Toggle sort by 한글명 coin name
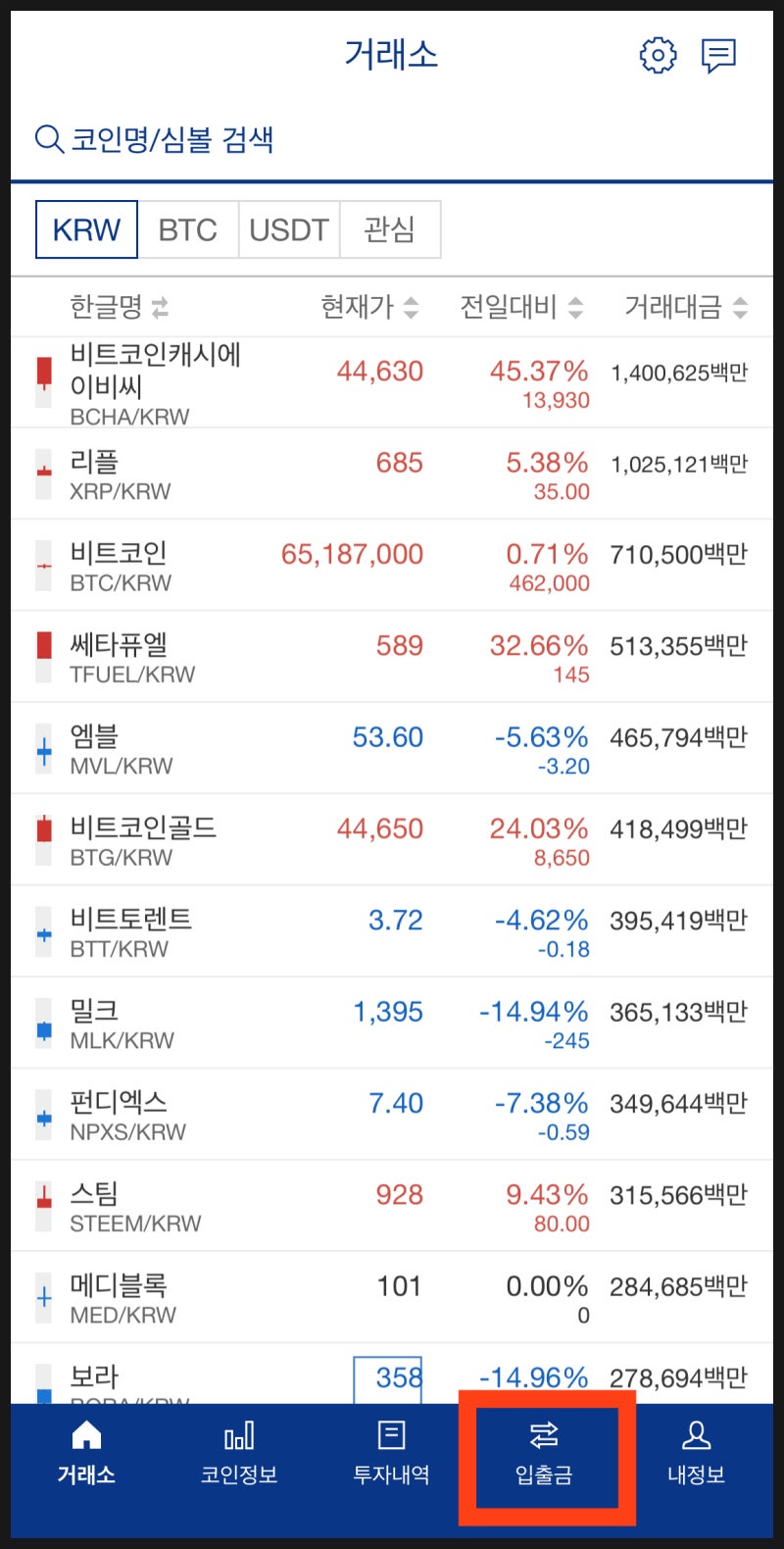The width and height of the screenshot is (784, 1549). coord(106,306)
